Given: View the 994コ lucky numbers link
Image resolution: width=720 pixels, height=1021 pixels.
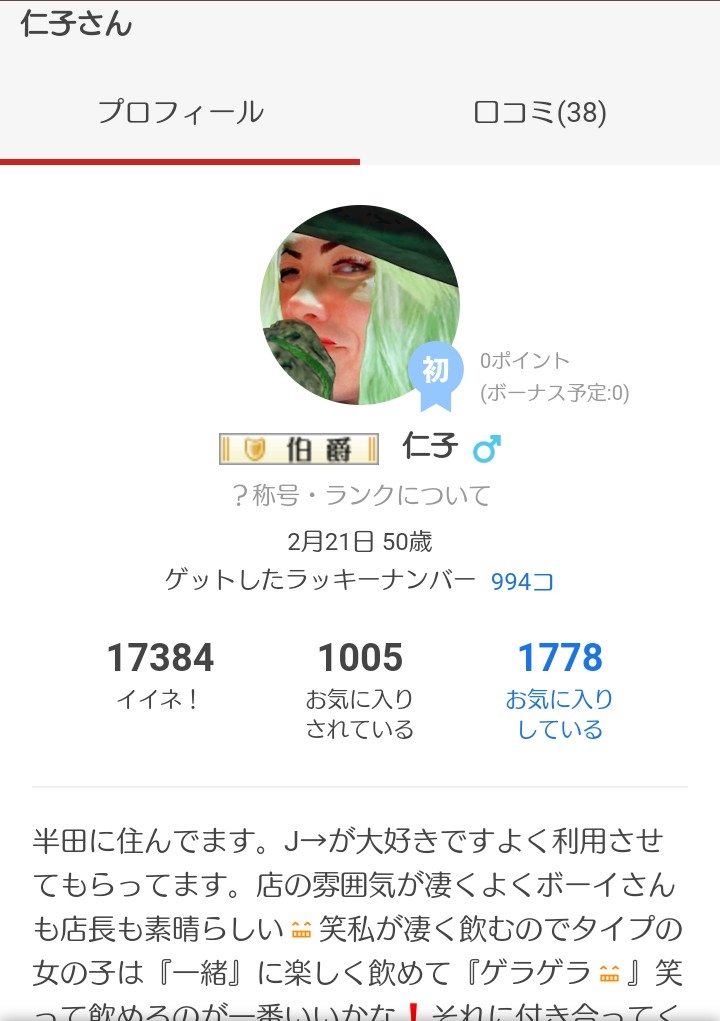Looking at the screenshot, I should tap(521, 581).
